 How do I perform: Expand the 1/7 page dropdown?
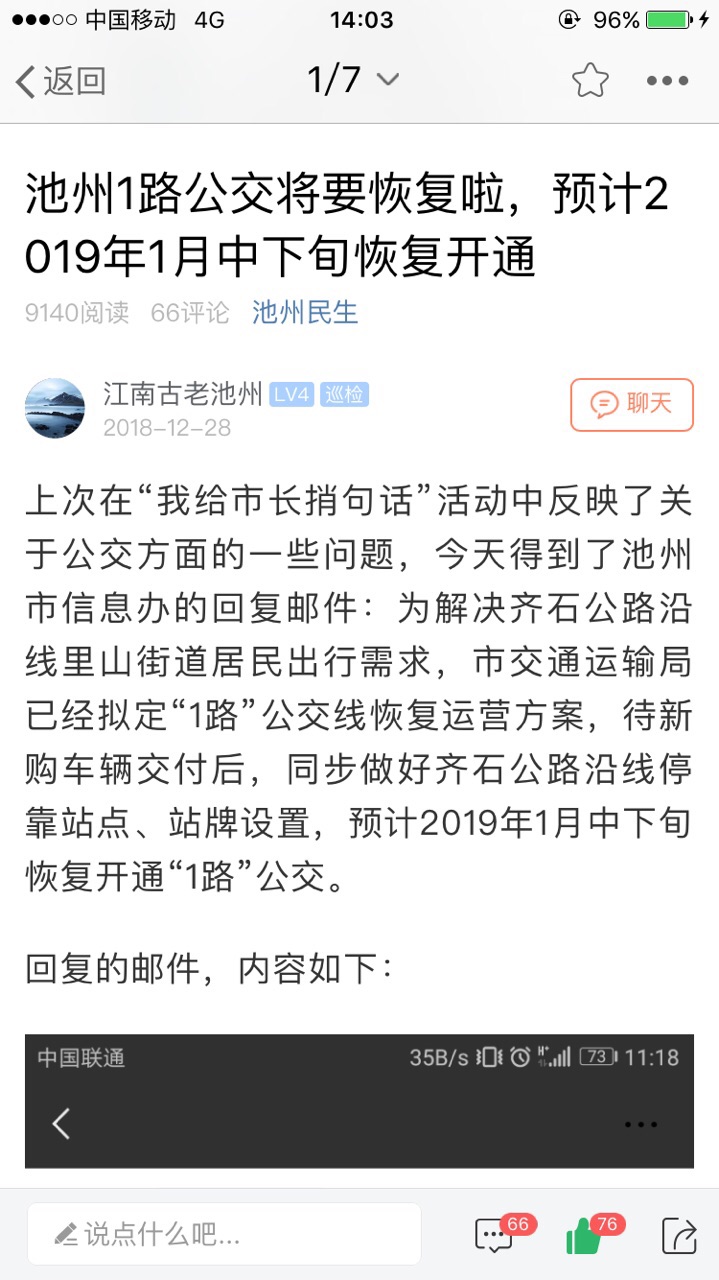coord(353,80)
